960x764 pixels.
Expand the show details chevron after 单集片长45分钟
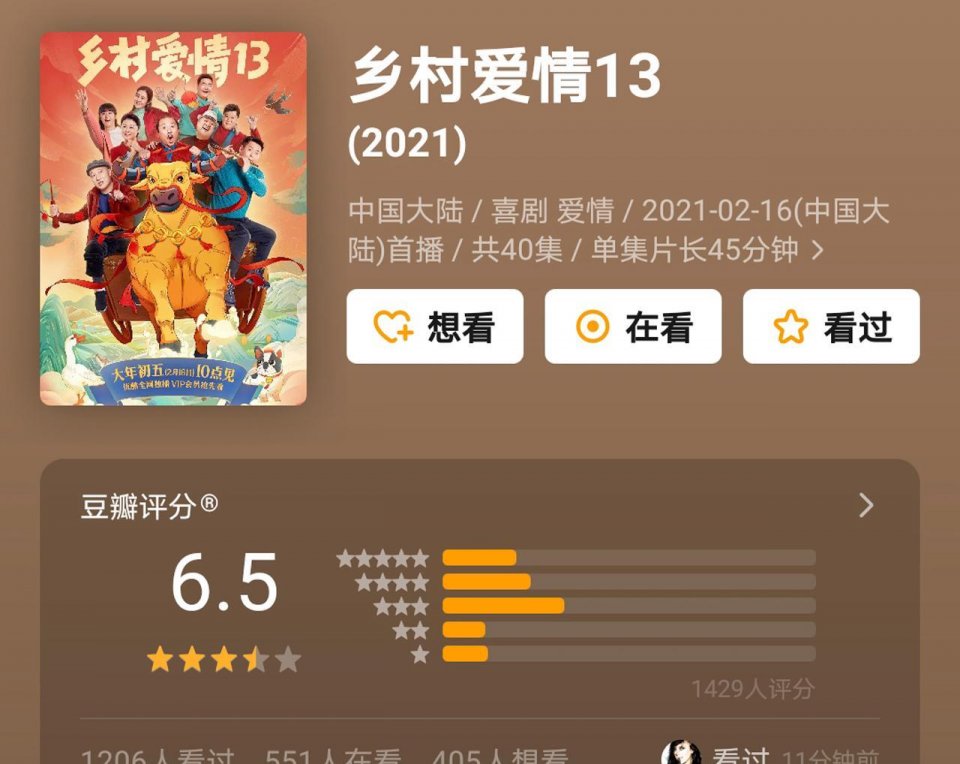click(x=817, y=250)
